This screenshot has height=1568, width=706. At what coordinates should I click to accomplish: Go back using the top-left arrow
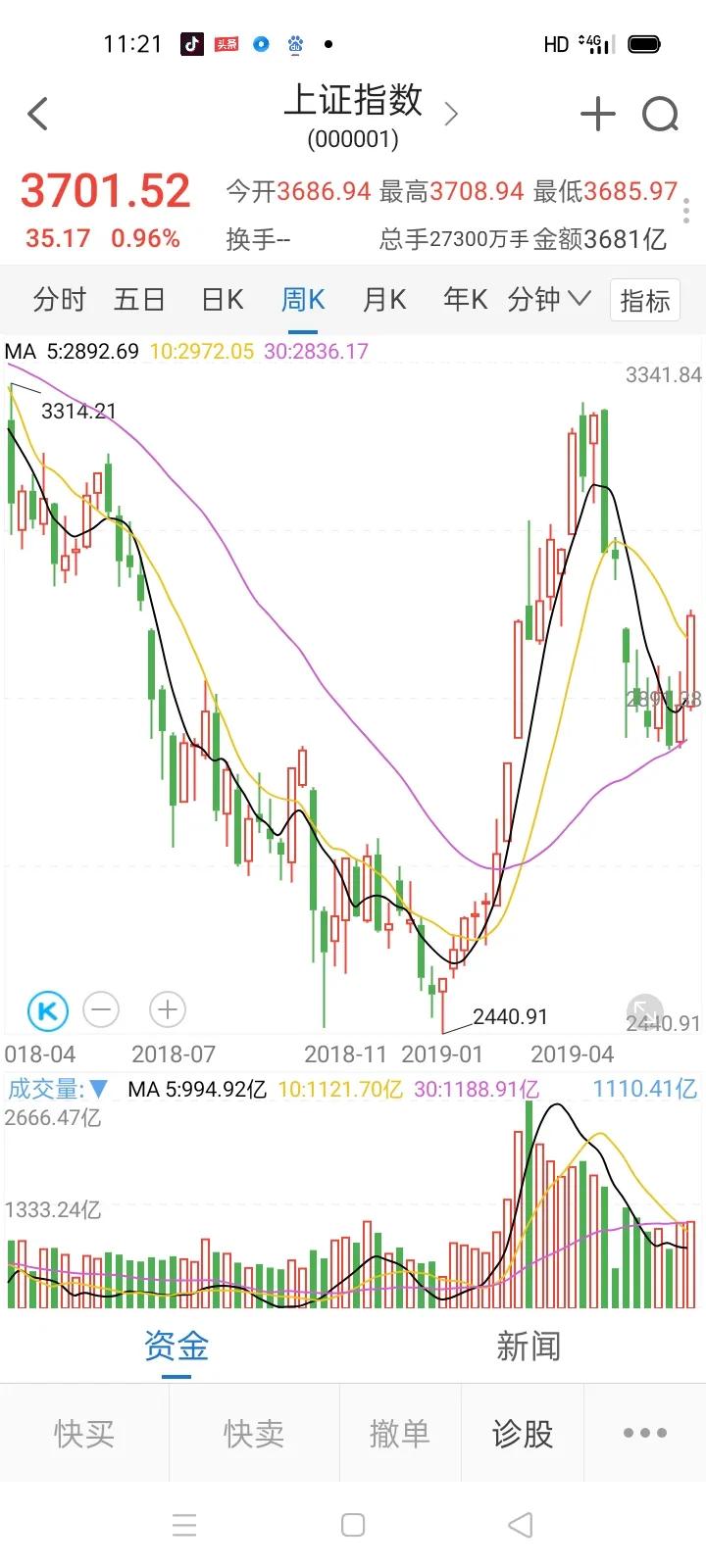tap(37, 115)
